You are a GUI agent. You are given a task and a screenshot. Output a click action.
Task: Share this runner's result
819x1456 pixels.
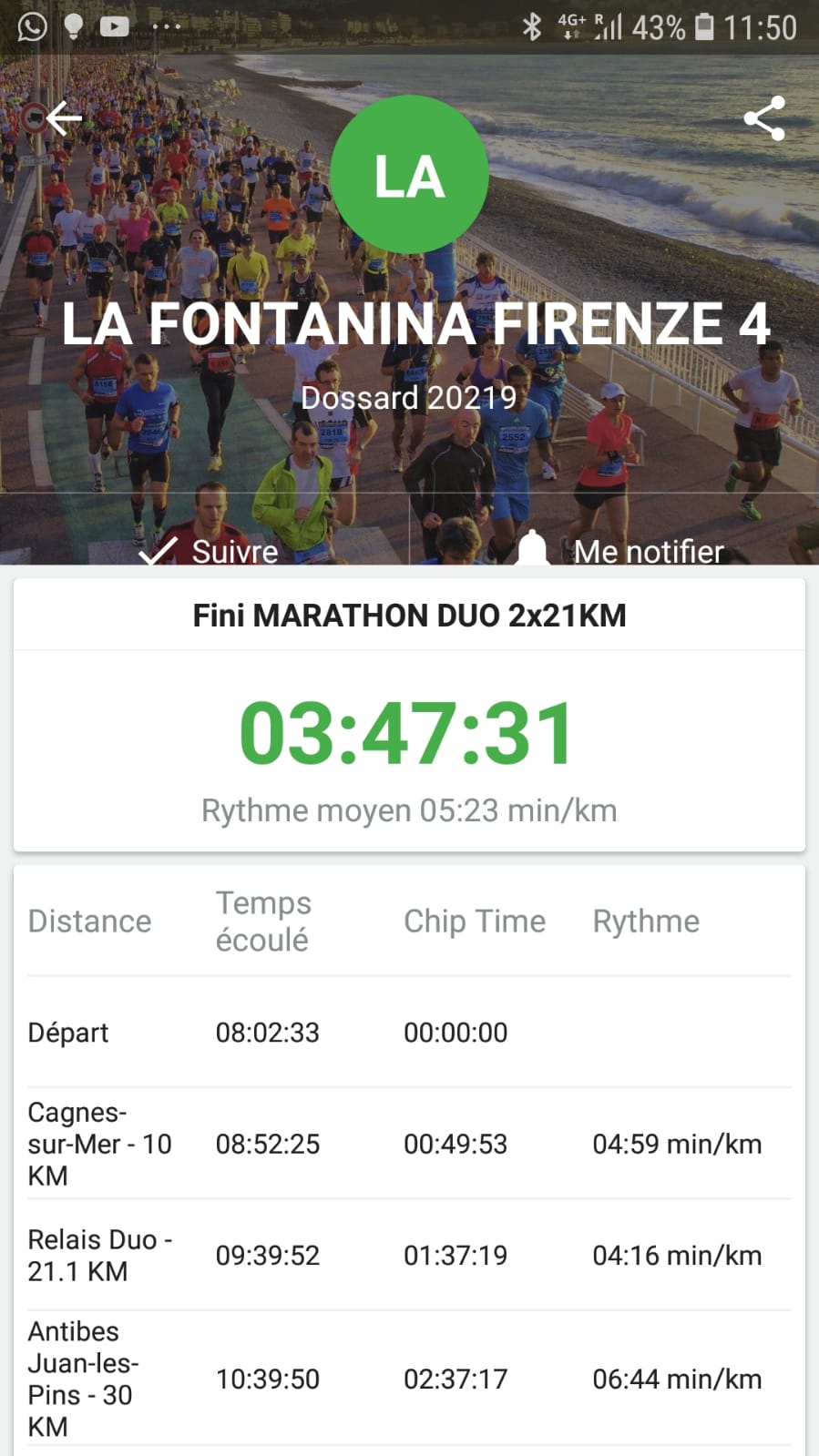763,118
